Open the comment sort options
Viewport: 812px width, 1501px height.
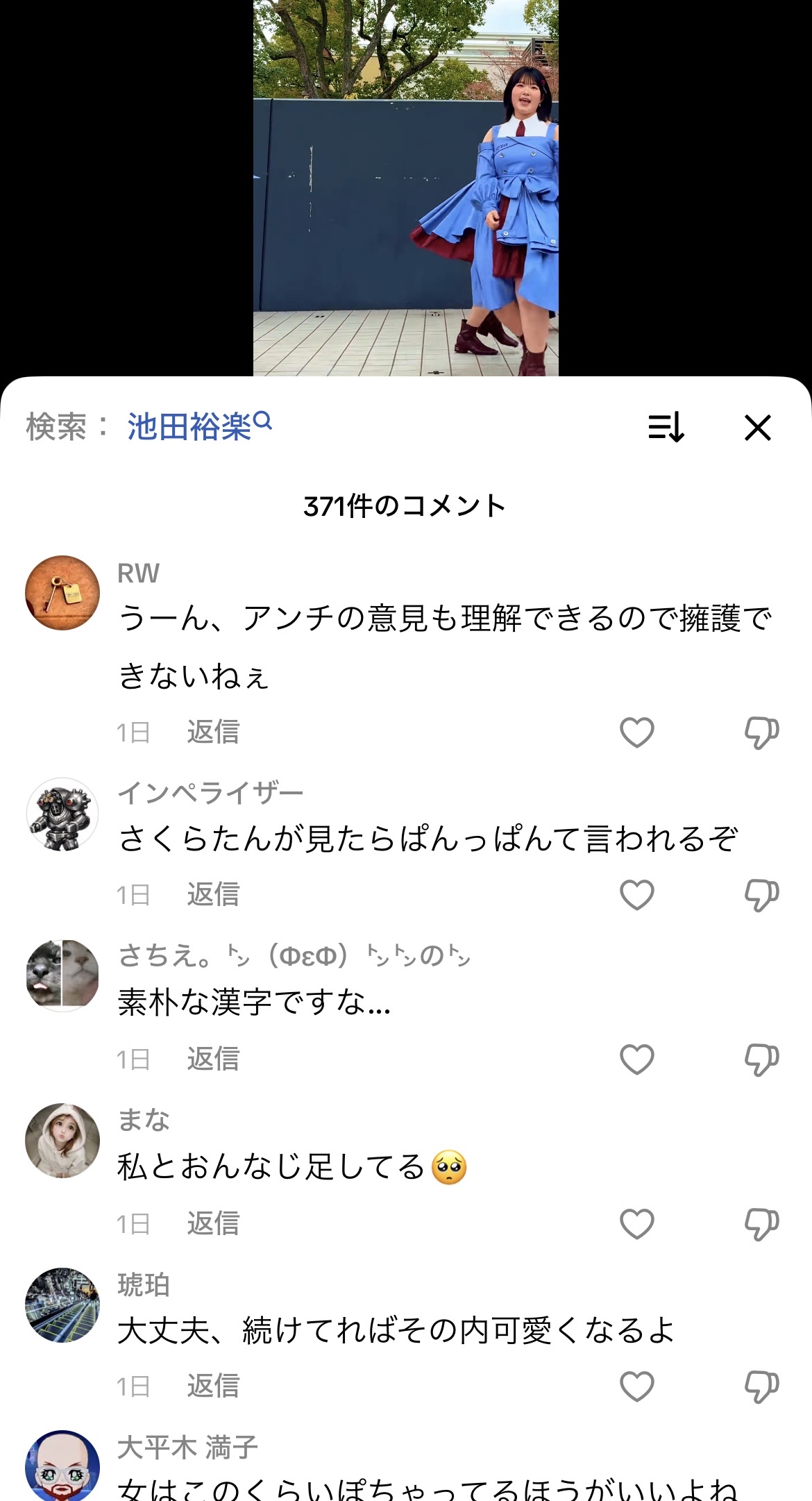tap(666, 428)
